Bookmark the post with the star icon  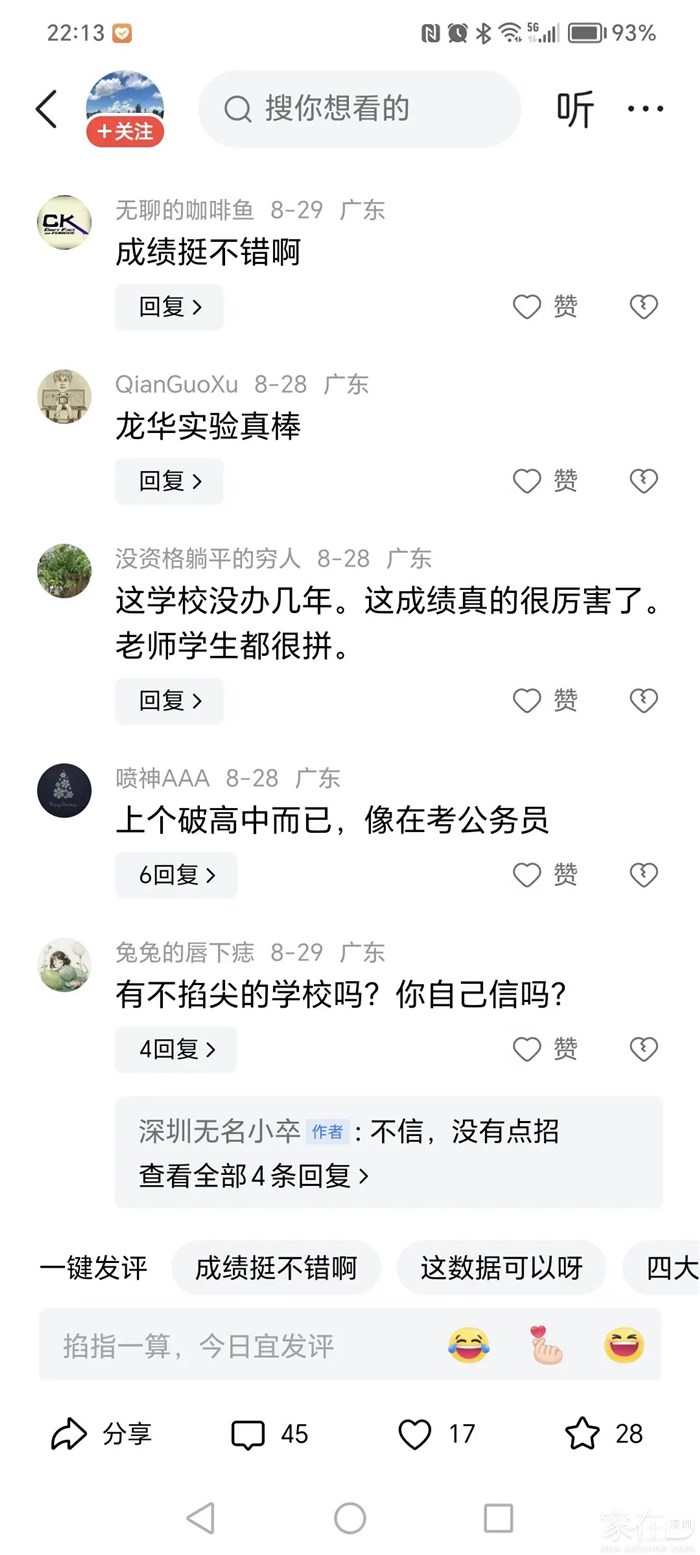604,1435
